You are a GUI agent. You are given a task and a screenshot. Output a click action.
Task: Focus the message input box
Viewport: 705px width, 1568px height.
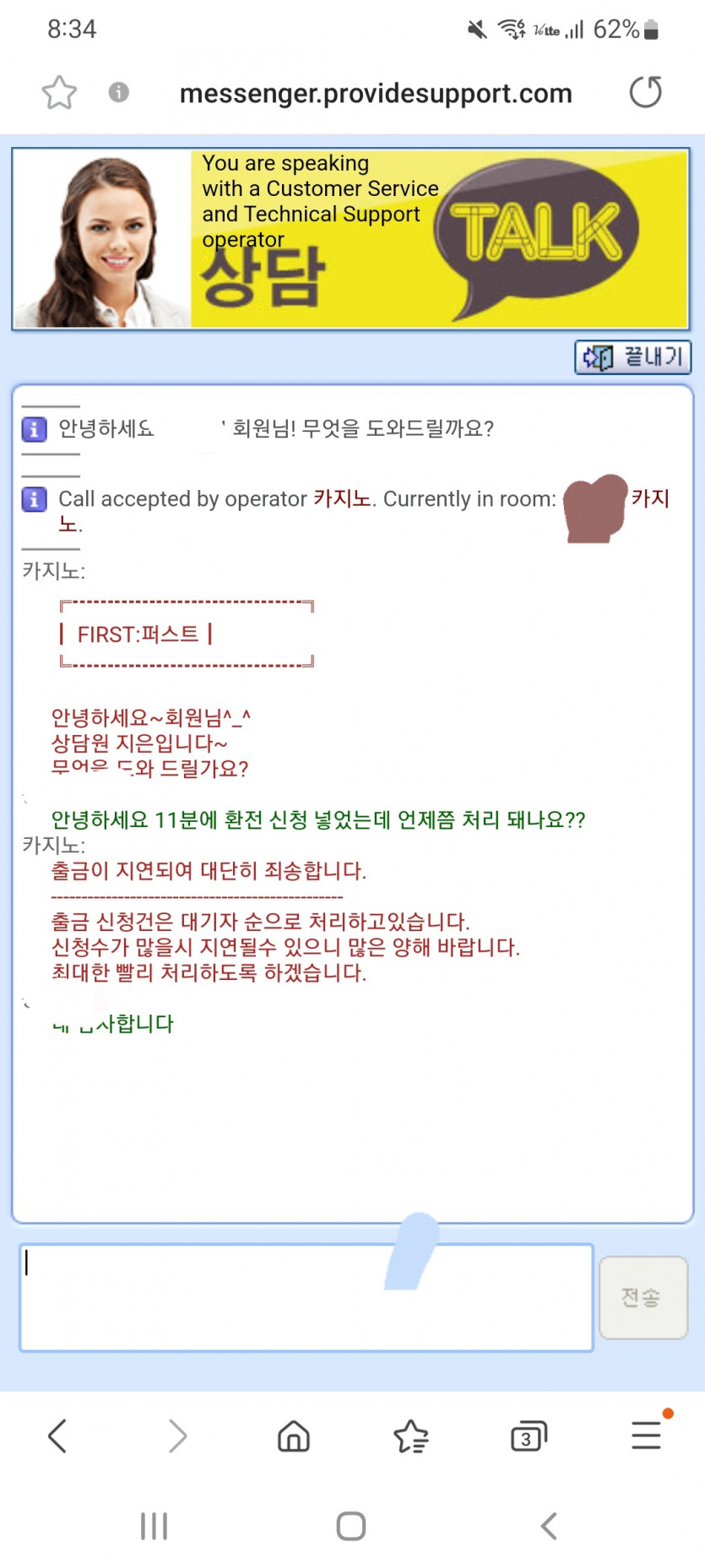(306, 1298)
